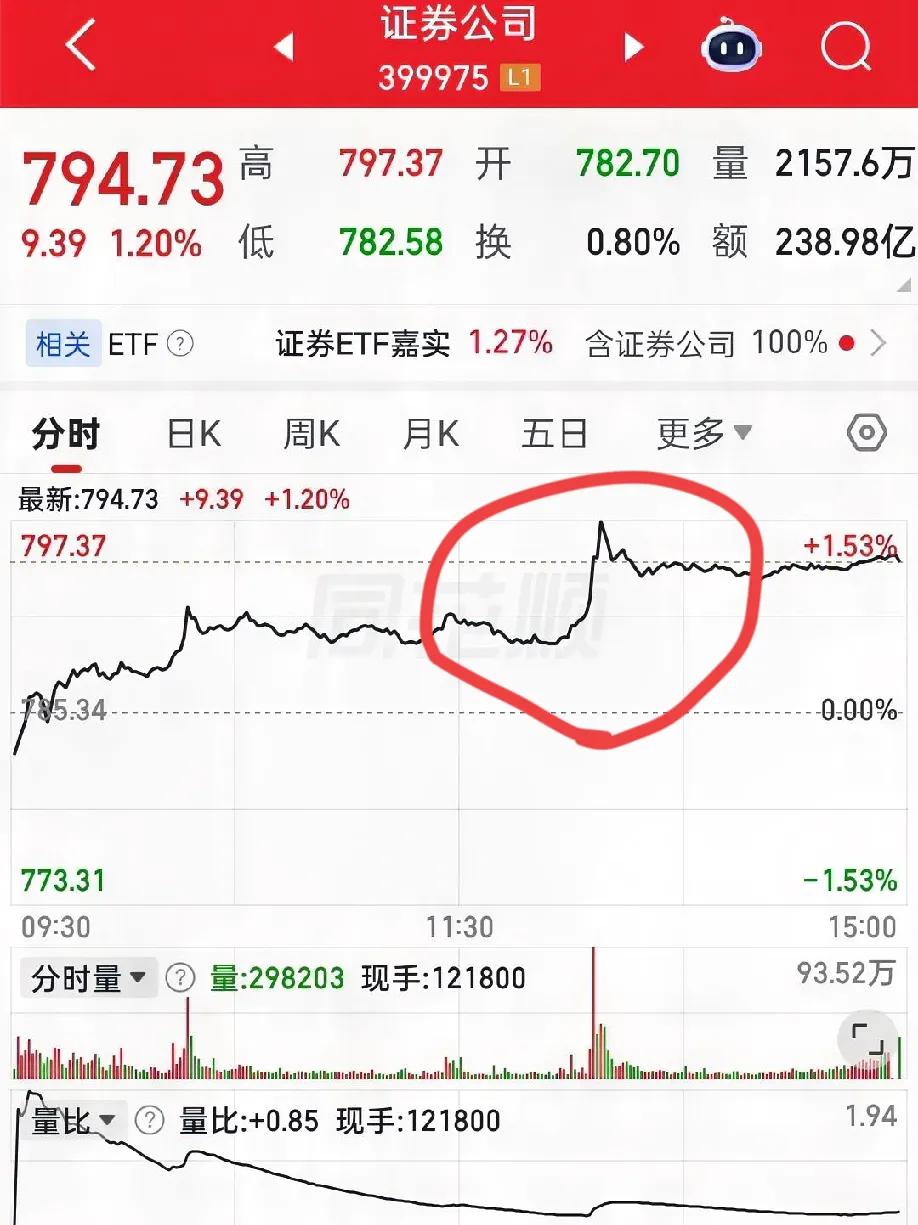
Task: Switch to previous index with the left arrow
Action: (x=285, y=46)
